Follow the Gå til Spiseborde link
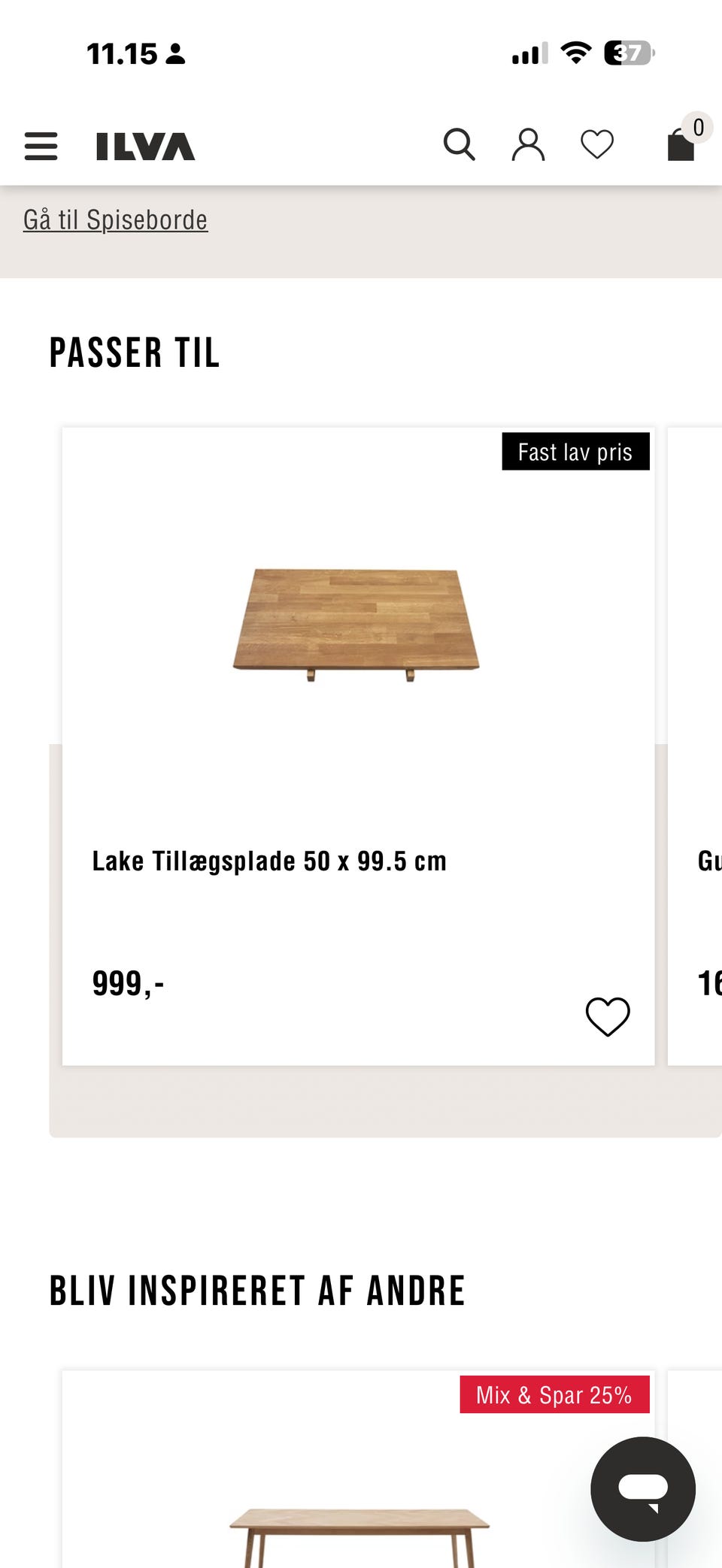 tap(116, 219)
